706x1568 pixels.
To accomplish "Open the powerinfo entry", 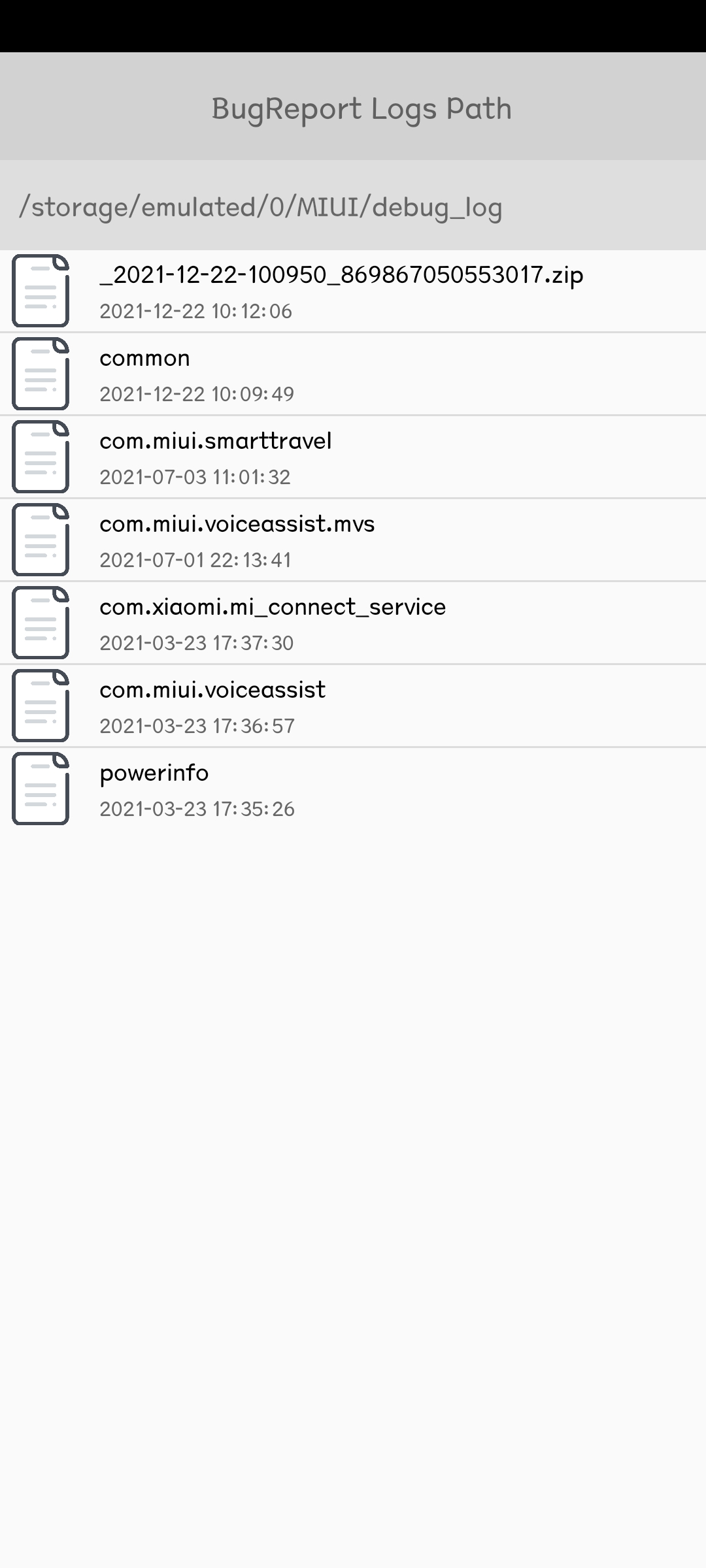I will coord(353,789).
